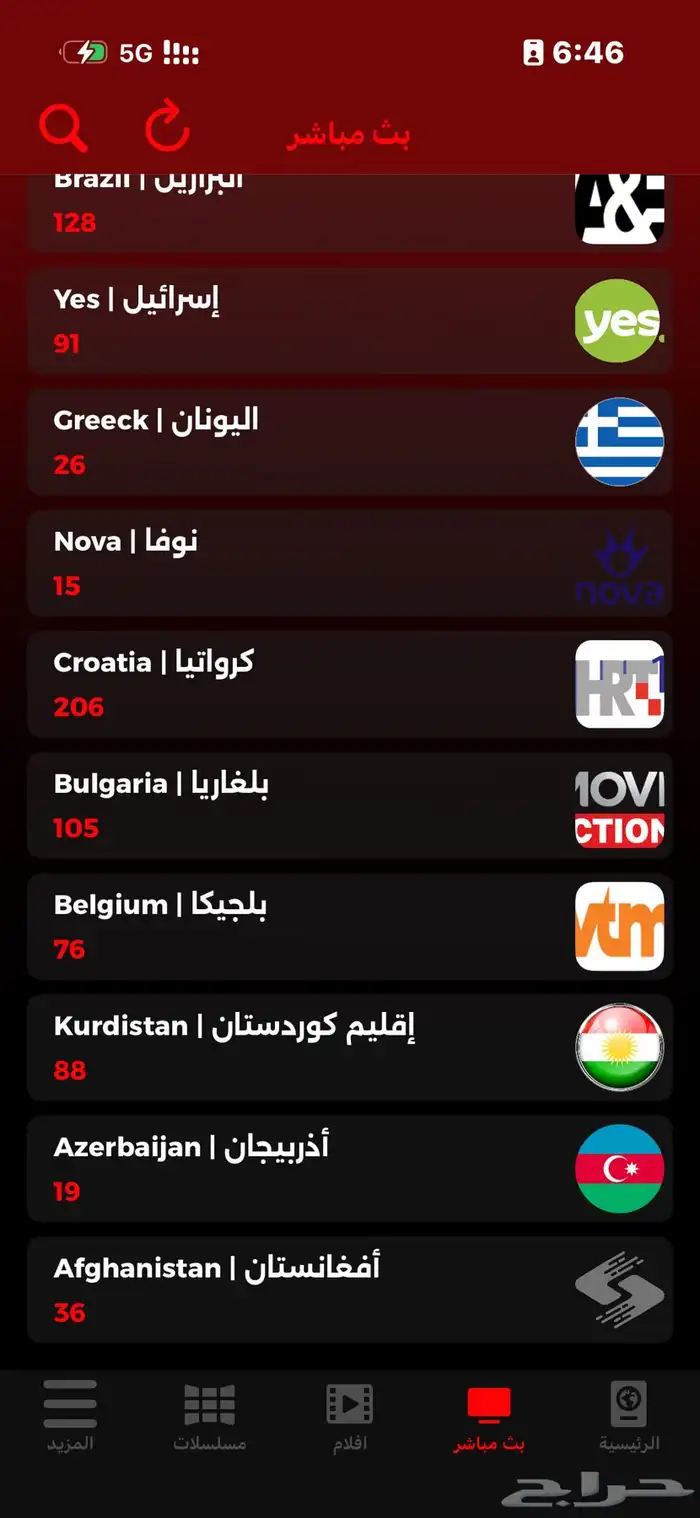Open the Bulgaria | بلغاريا list

(350, 805)
